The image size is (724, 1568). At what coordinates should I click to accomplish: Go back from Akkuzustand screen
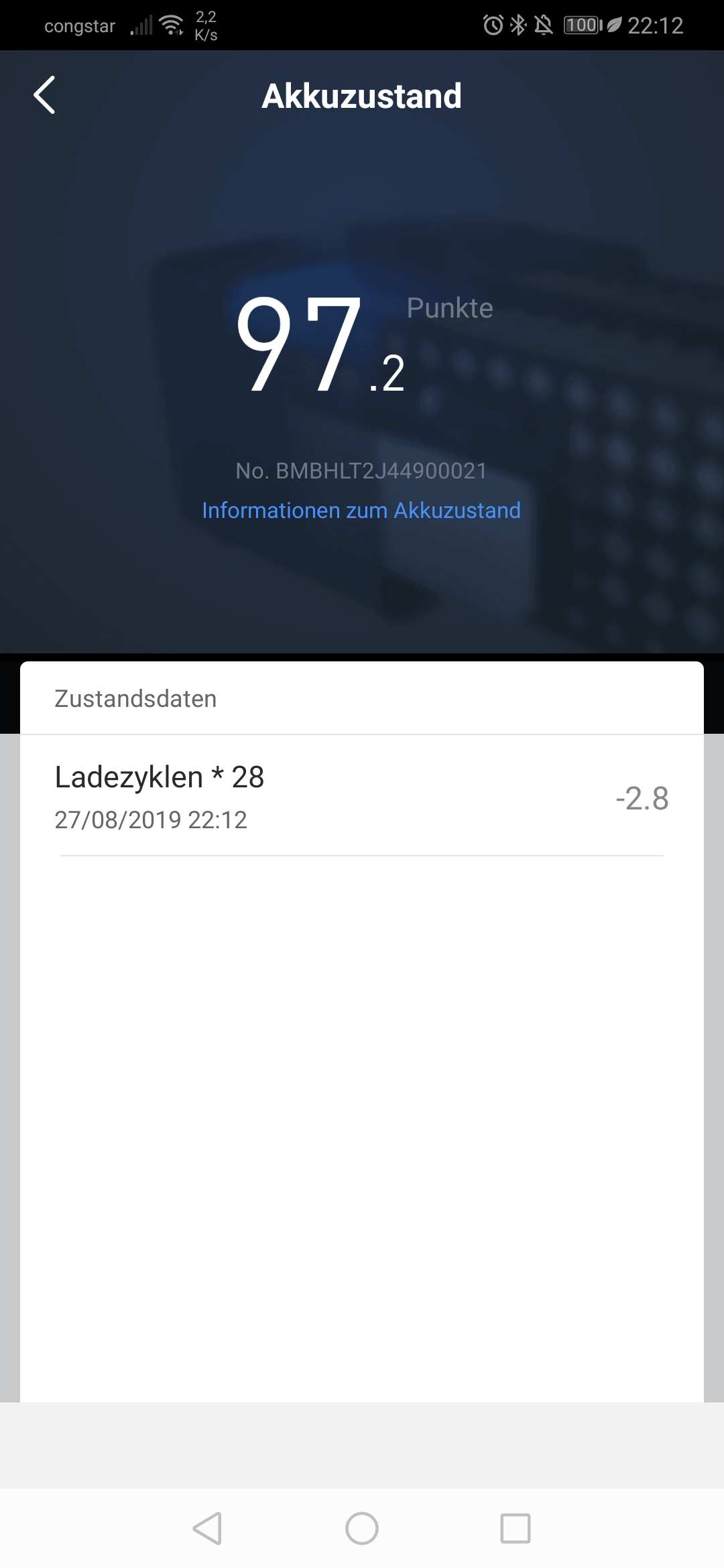tap(45, 95)
